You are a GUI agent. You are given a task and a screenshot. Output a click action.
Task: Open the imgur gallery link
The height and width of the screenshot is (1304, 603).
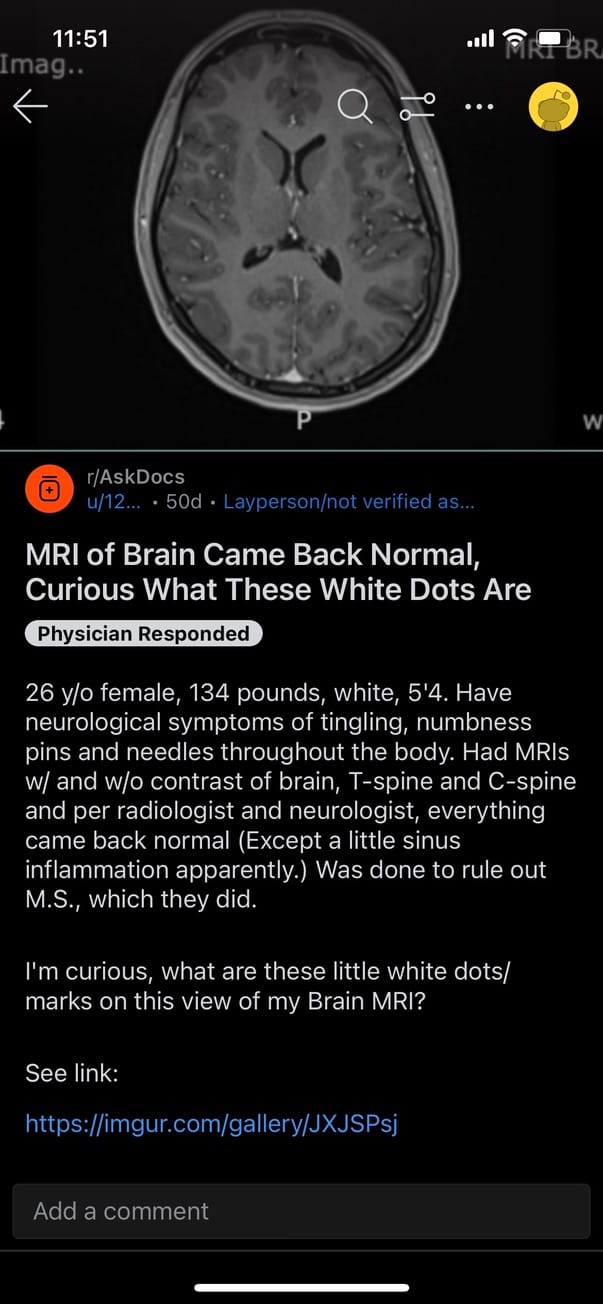[x=211, y=1123]
